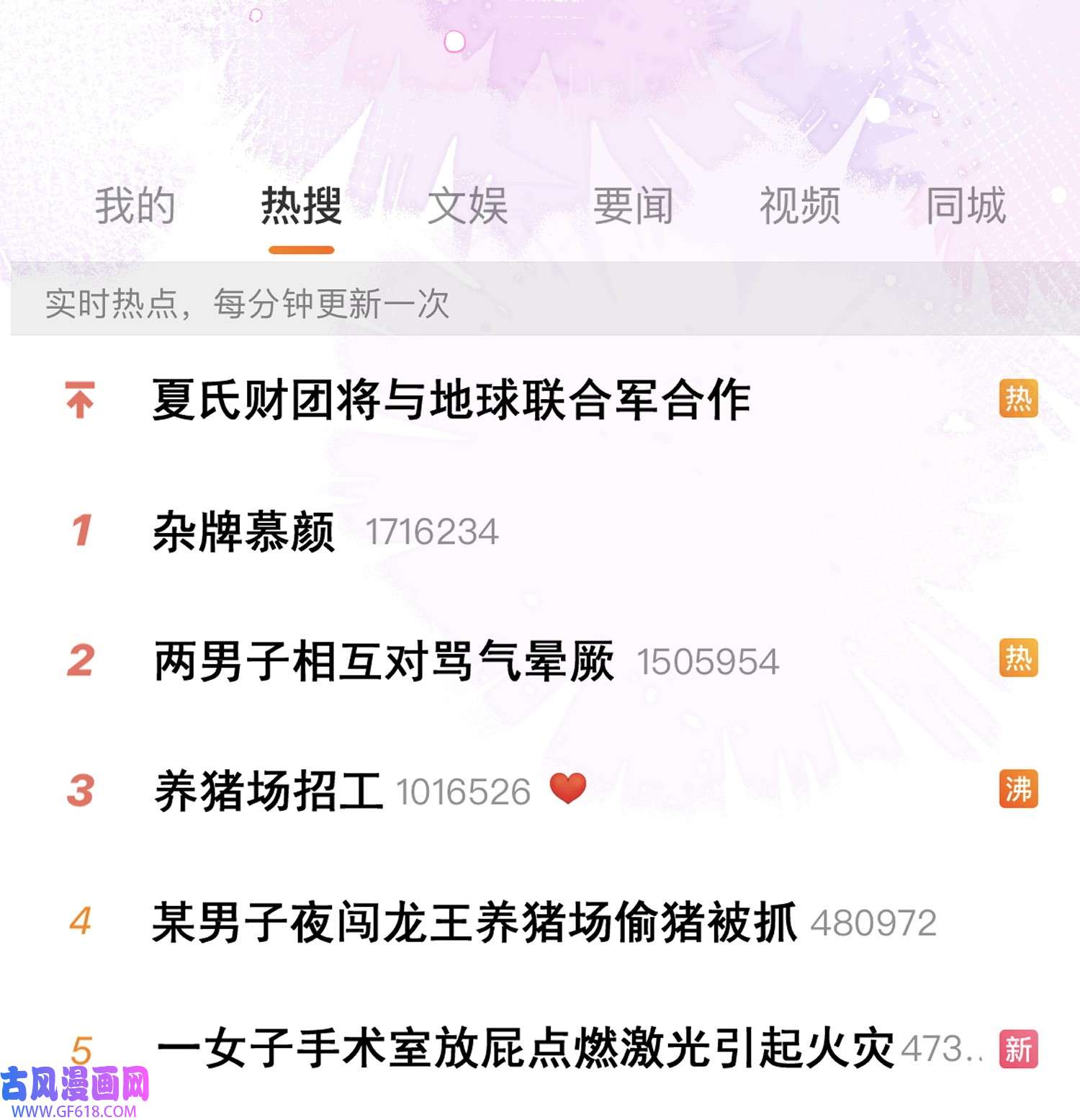Open top hot search 杂牌慕颜
Screen dimensions: 1080x1120
point(243,532)
